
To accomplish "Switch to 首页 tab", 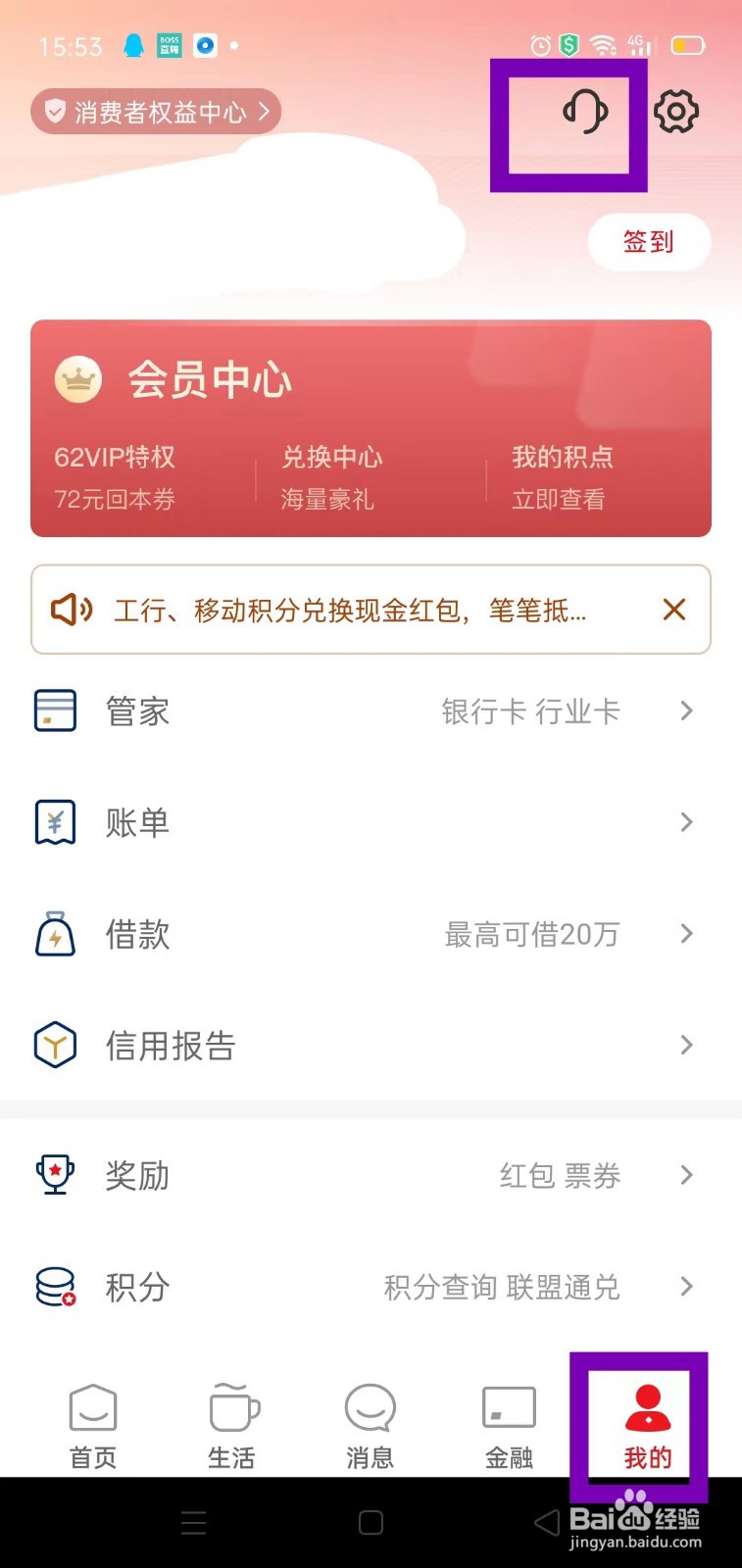I will [93, 1426].
